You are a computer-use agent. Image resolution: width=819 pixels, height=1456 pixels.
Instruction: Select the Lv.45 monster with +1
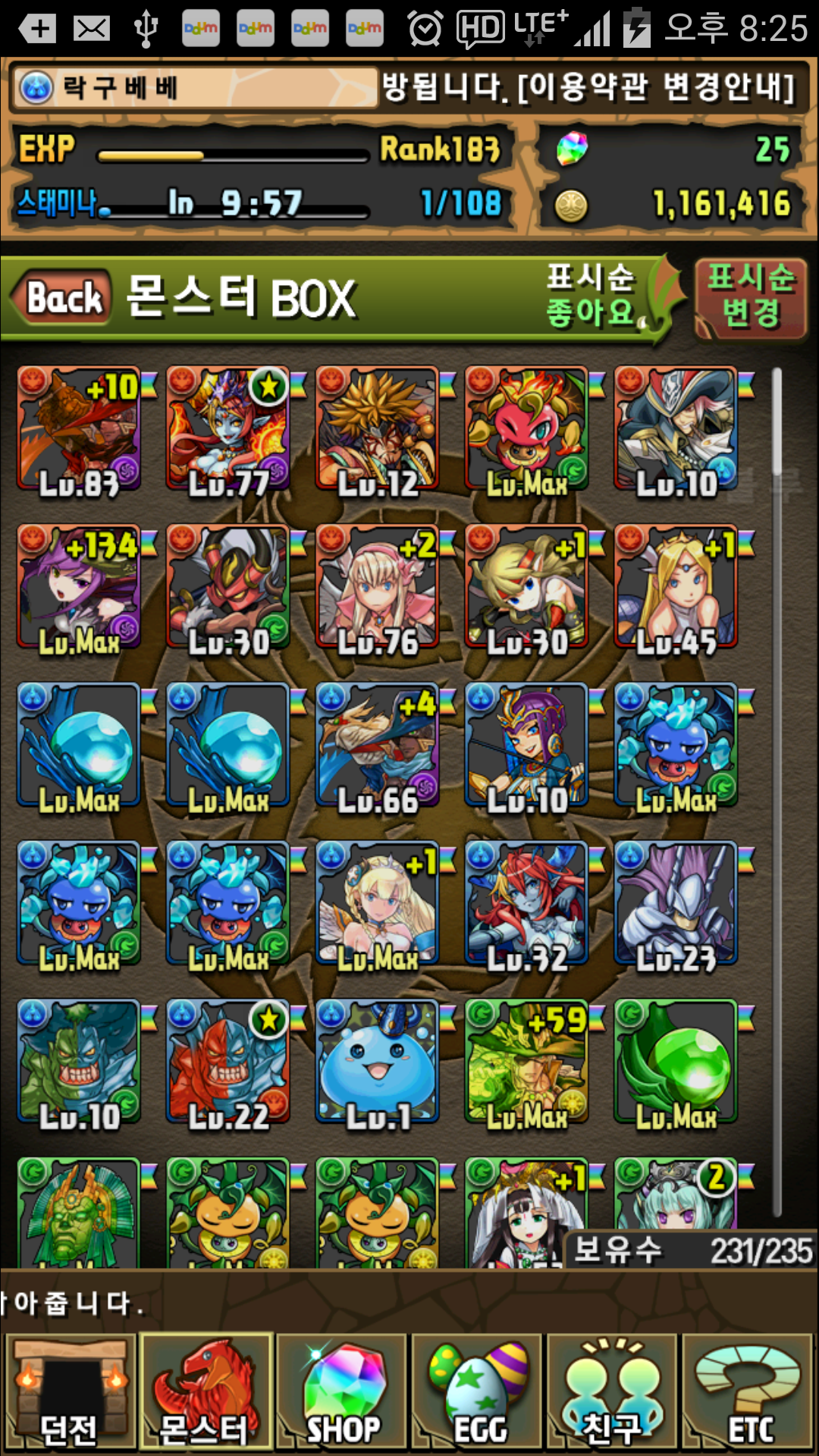[x=676, y=588]
